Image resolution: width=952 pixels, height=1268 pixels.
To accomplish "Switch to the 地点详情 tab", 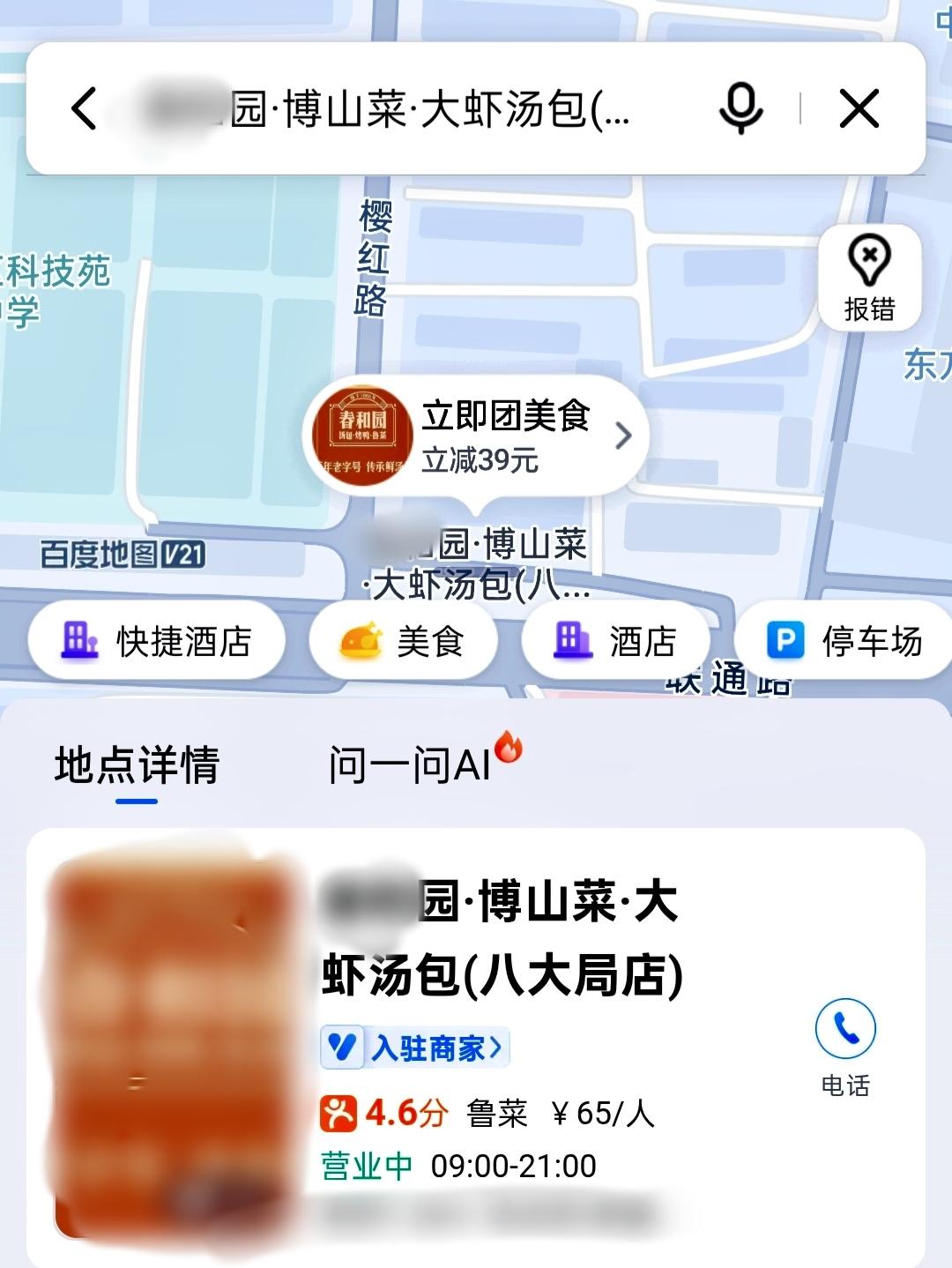I will (137, 765).
